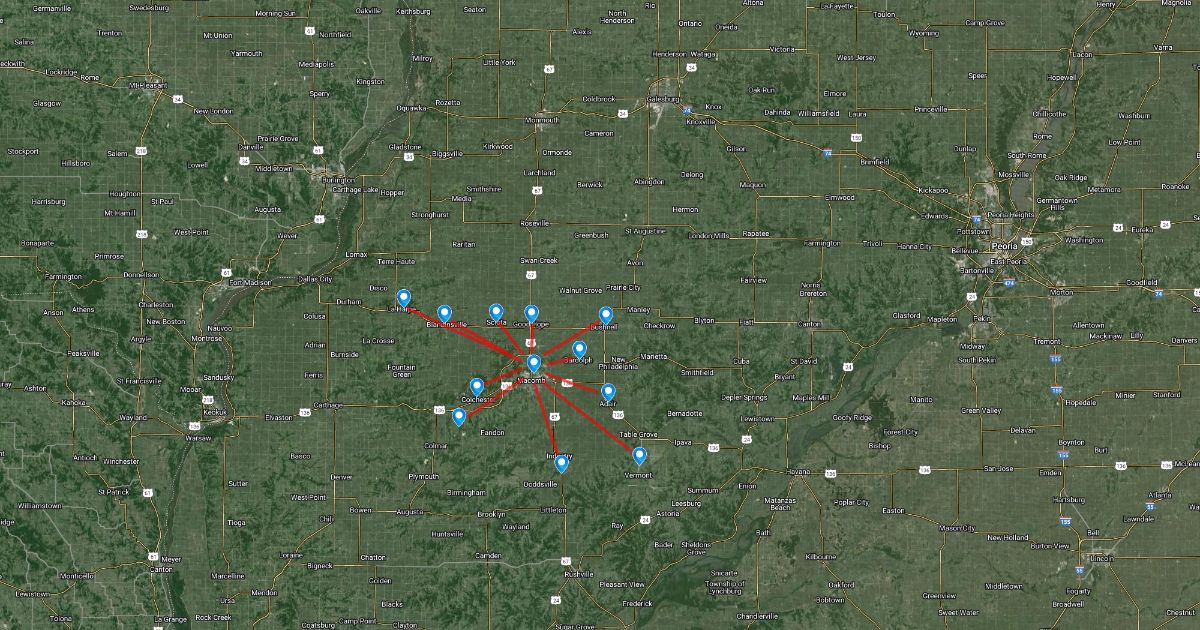This screenshot has height=630, width=1200.
Task: Tap the Good Hope location pin
Action: [532, 314]
